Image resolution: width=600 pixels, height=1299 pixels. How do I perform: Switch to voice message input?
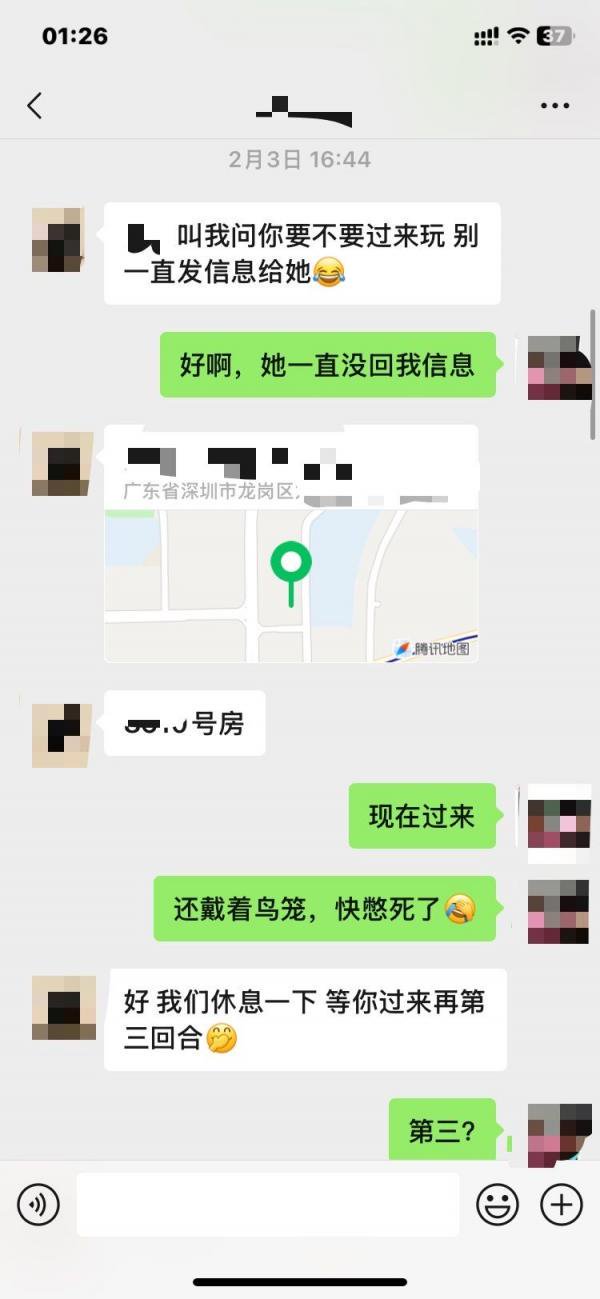[38, 1205]
